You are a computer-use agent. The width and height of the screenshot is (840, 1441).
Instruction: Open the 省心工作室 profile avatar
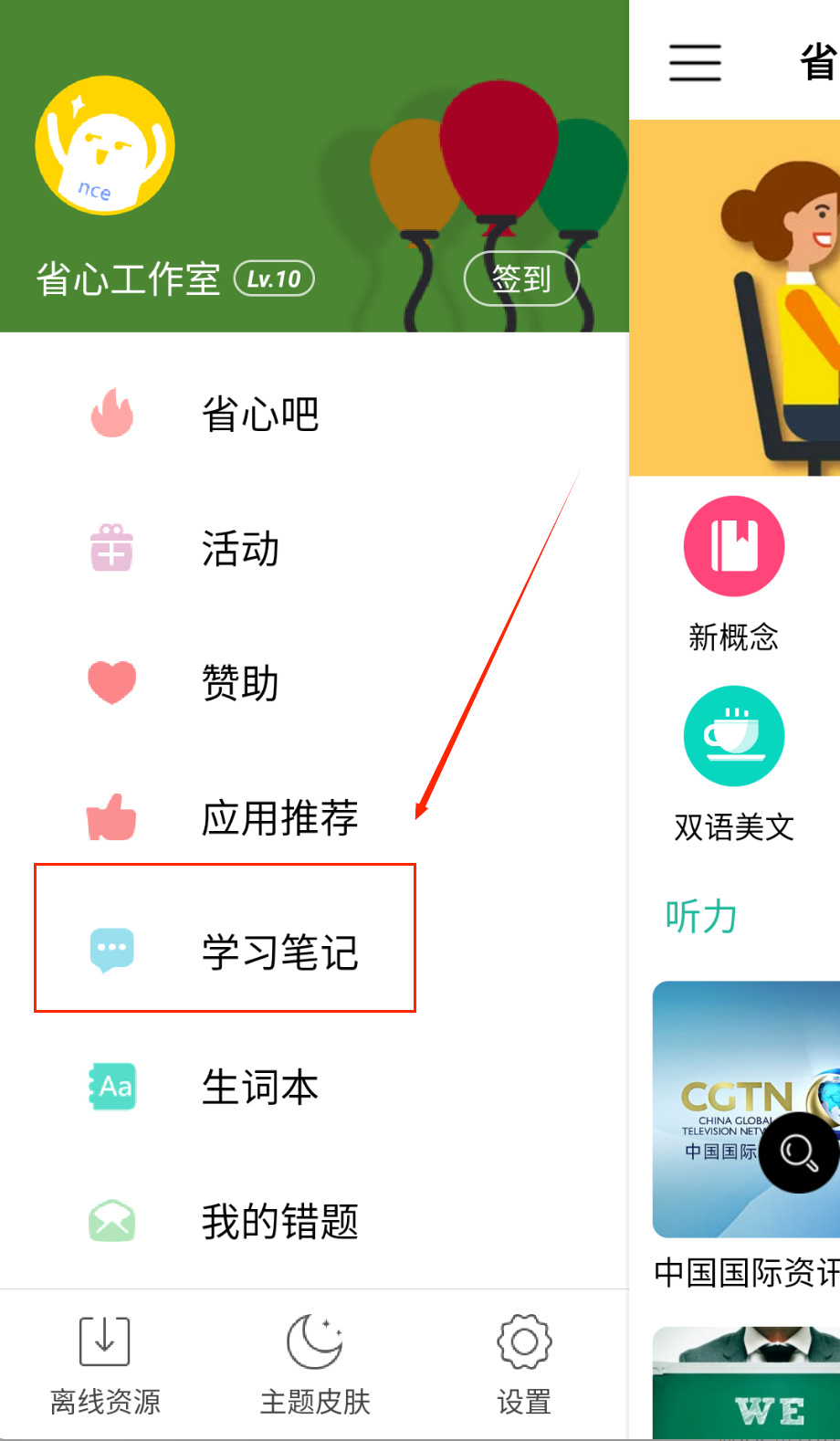105,145
